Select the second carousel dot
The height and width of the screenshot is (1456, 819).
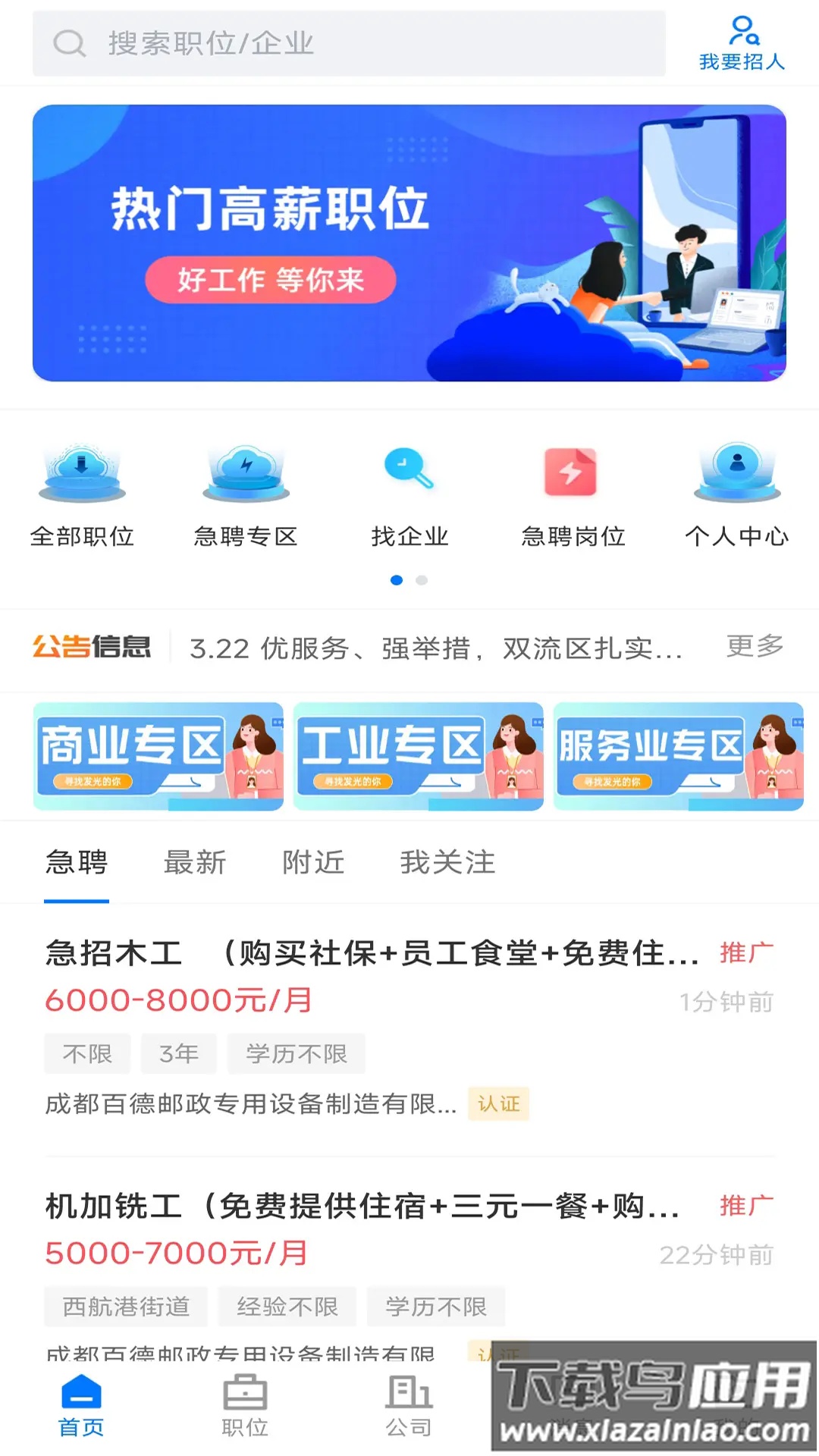point(422,580)
